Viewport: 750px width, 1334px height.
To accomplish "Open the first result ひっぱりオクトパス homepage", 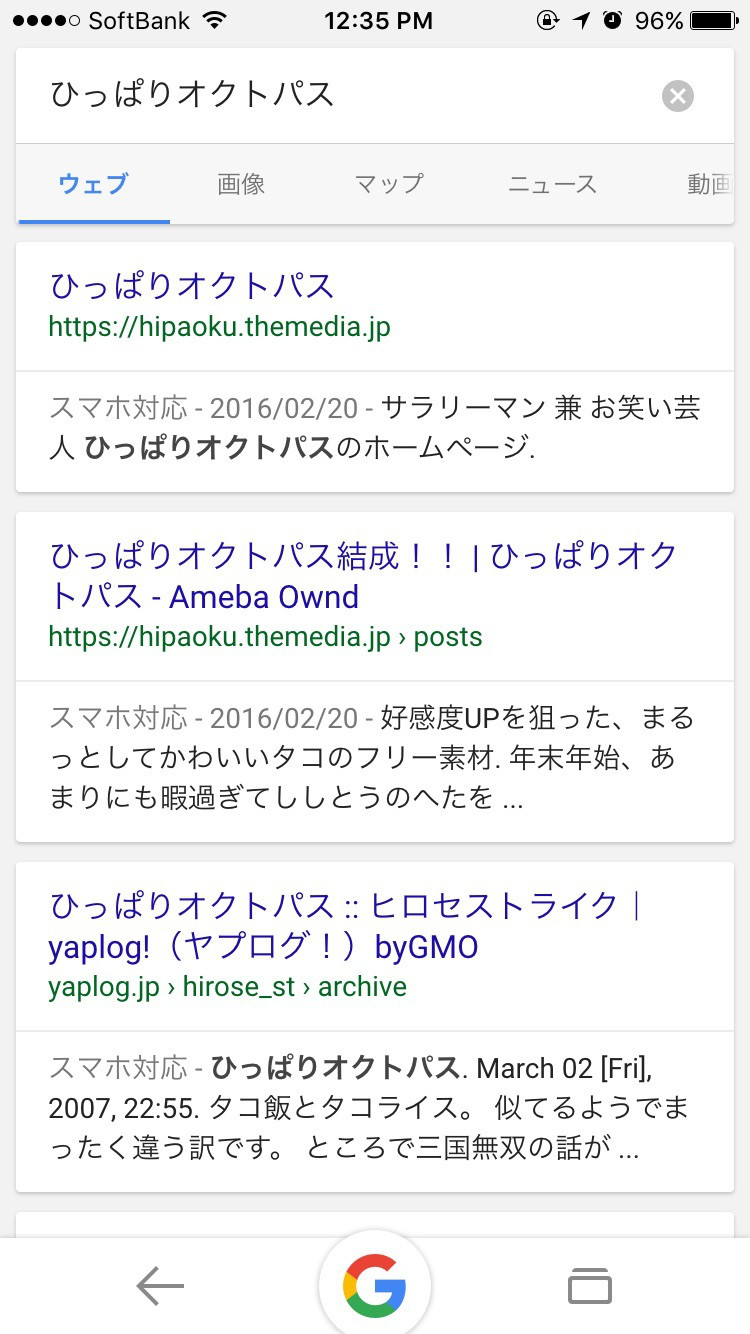I will coord(191,286).
